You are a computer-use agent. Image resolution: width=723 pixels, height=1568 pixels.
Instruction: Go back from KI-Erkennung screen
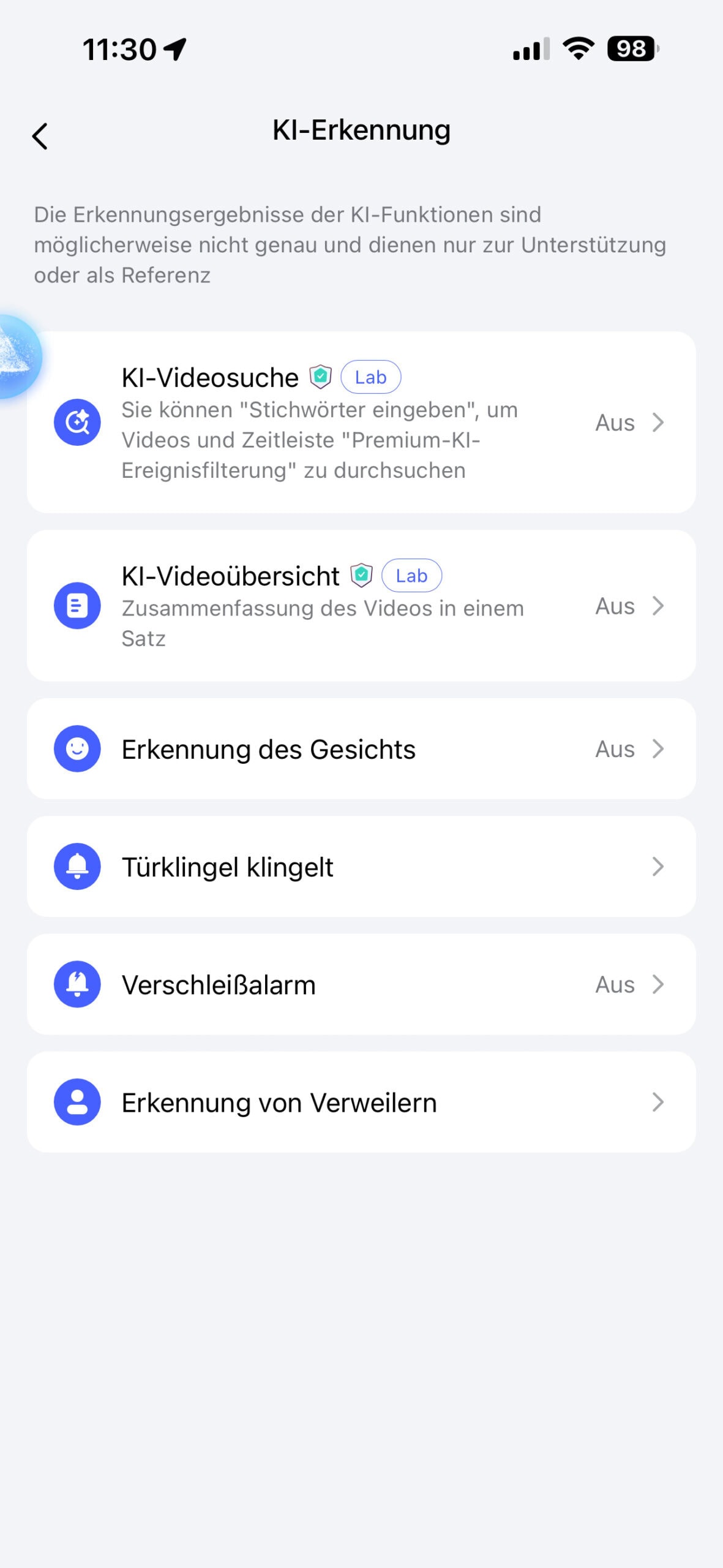click(40, 136)
